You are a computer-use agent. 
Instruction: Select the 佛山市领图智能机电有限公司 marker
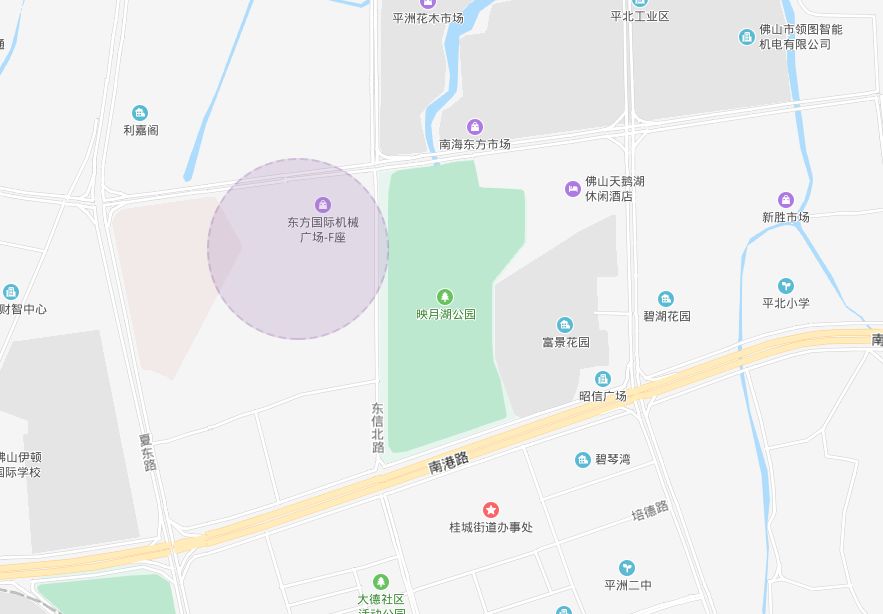[747, 37]
